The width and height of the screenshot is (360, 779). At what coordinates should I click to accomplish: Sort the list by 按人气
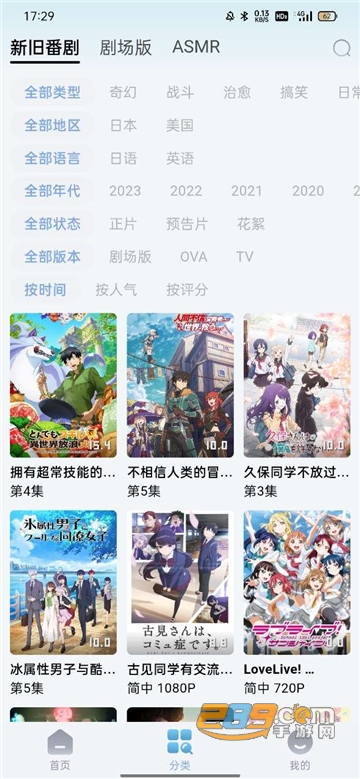click(116, 290)
